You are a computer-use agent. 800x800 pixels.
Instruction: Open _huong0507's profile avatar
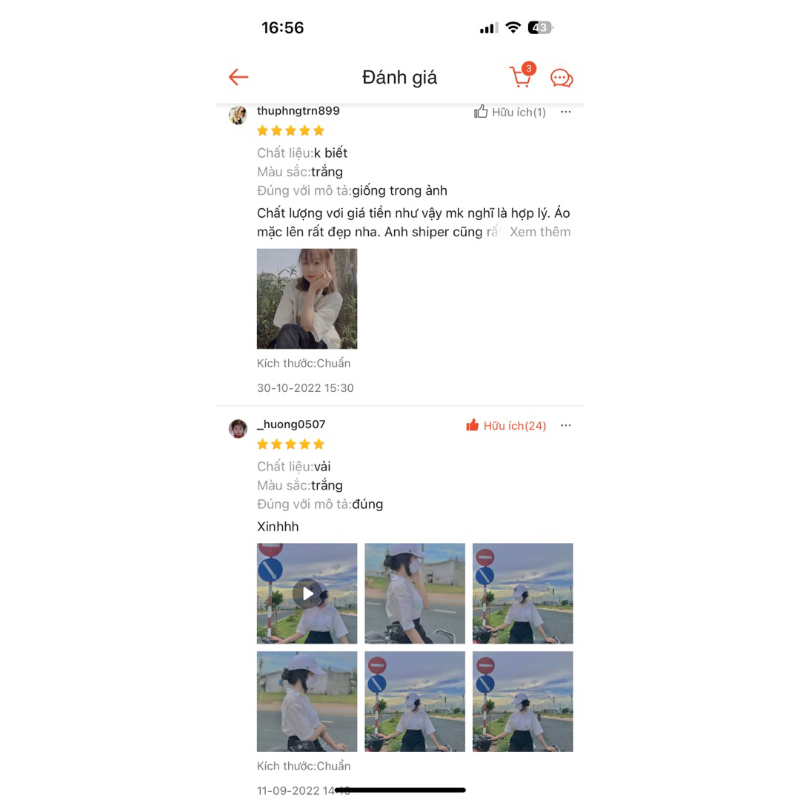coord(238,429)
